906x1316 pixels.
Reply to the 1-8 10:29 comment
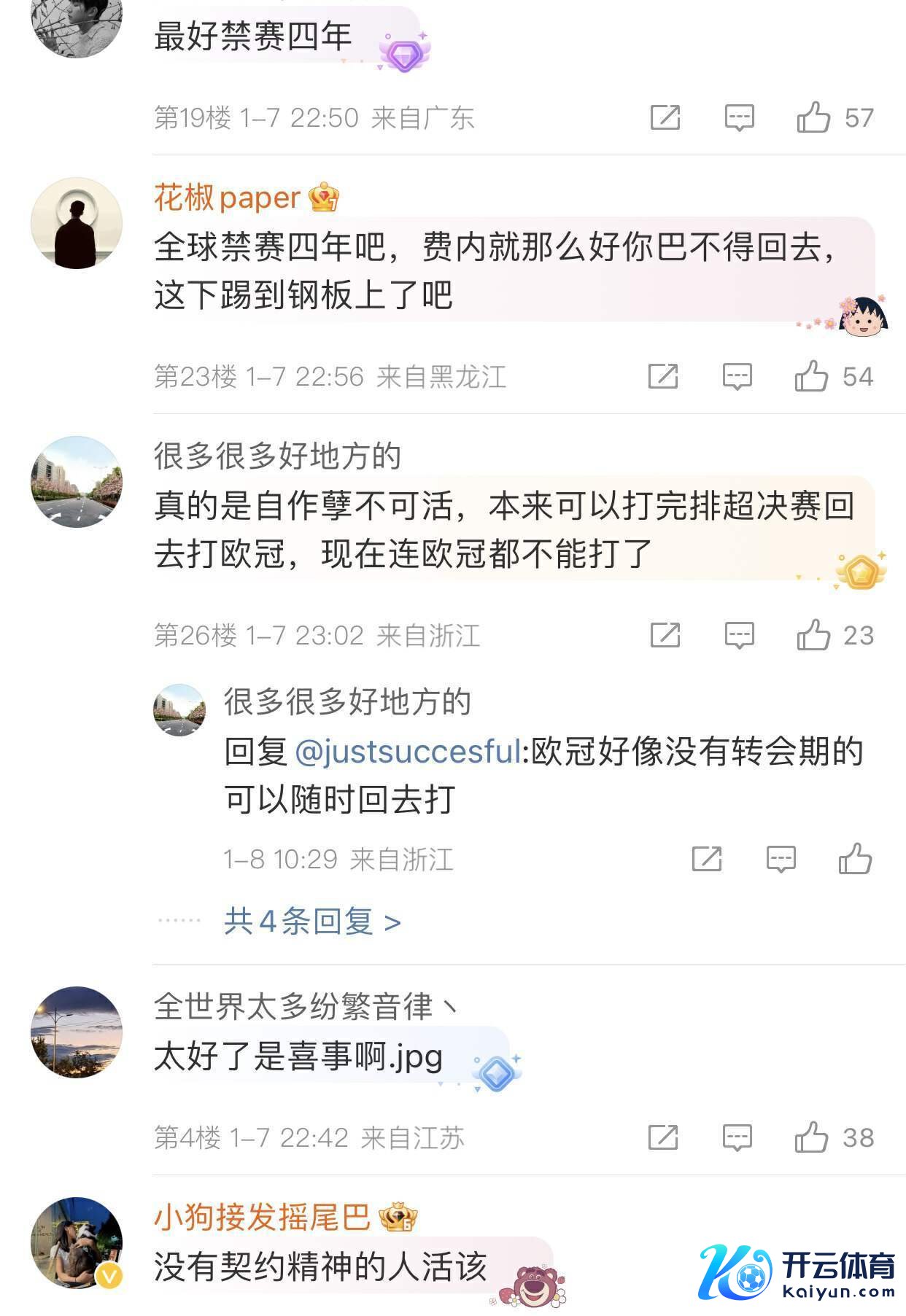click(781, 859)
